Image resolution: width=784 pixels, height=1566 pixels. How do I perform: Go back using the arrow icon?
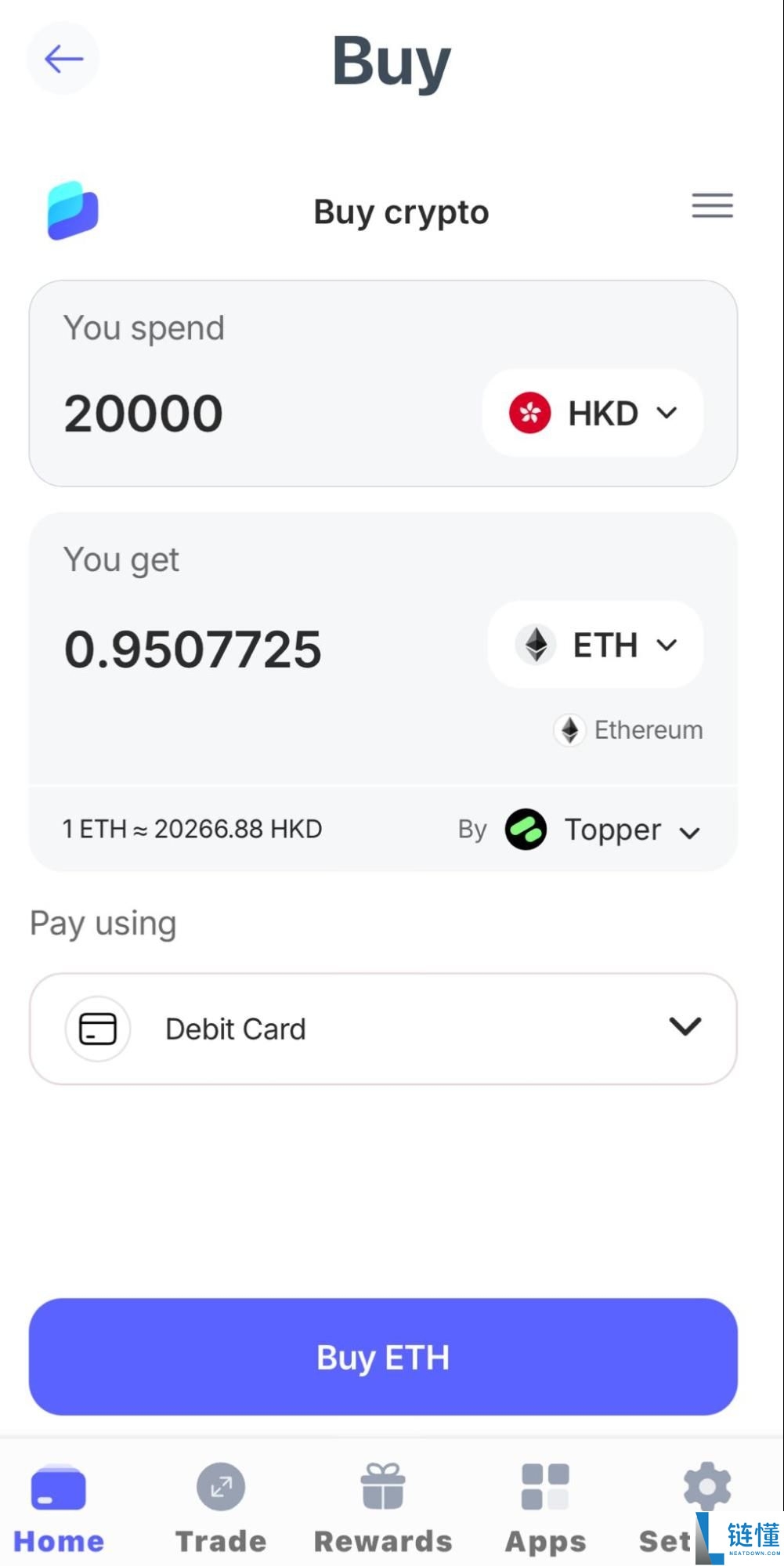(63, 59)
